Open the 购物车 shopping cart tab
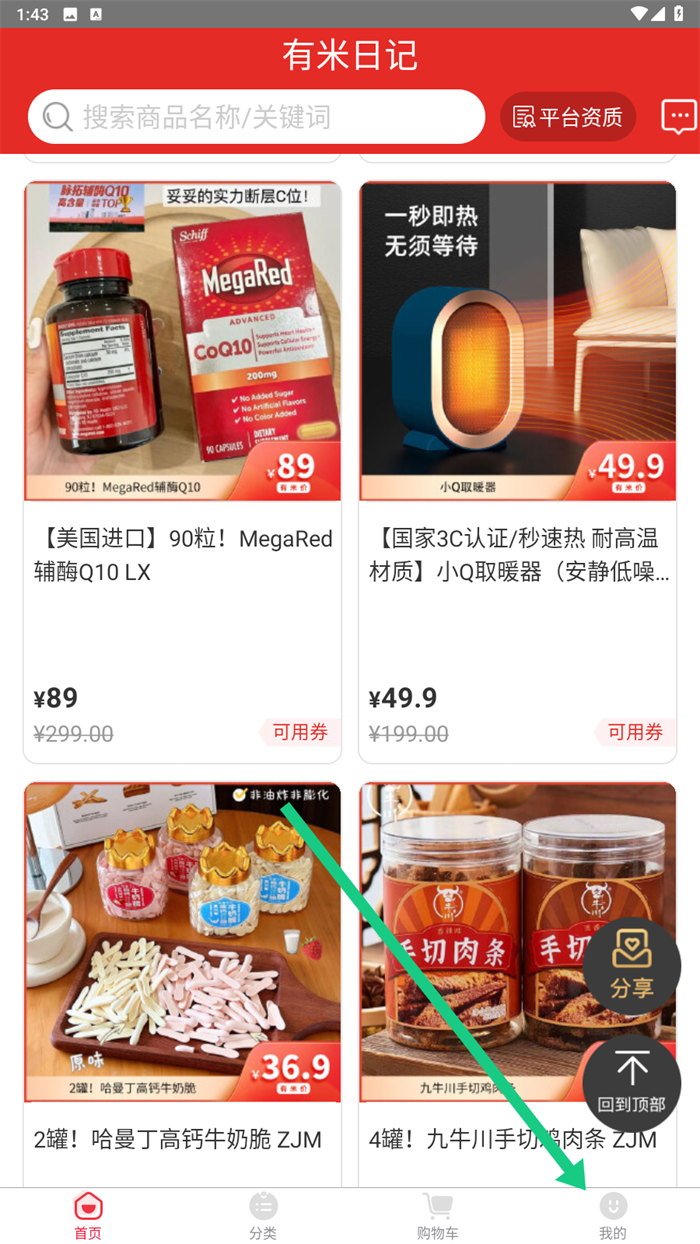This screenshot has height=1244, width=700. (438, 1215)
